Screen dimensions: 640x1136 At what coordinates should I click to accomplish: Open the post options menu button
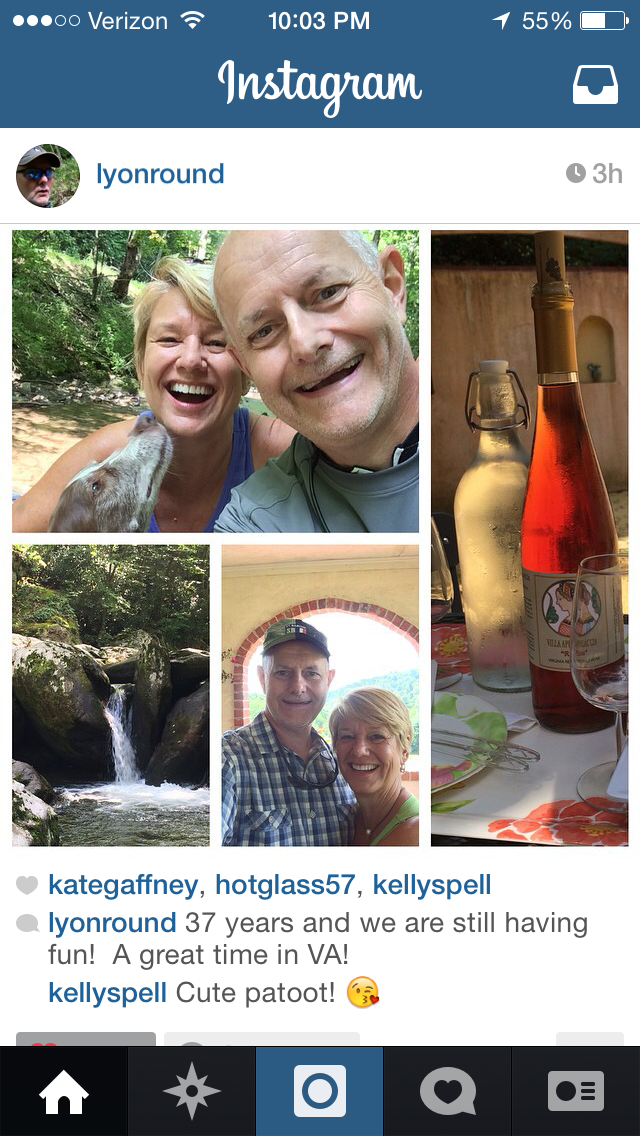click(x=590, y=1040)
